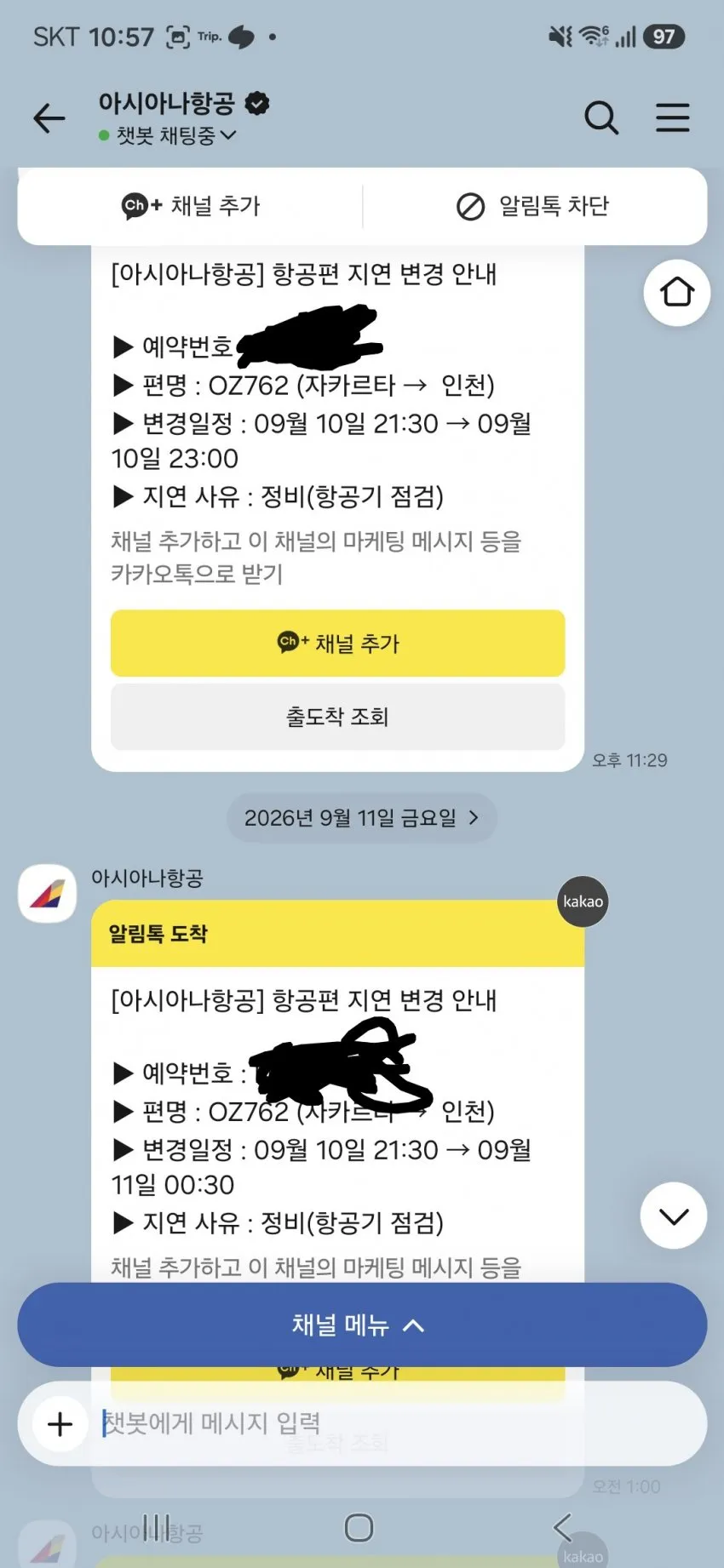The image size is (724, 1568).
Task: Go back with the top-left arrow
Action: click(49, 117)
